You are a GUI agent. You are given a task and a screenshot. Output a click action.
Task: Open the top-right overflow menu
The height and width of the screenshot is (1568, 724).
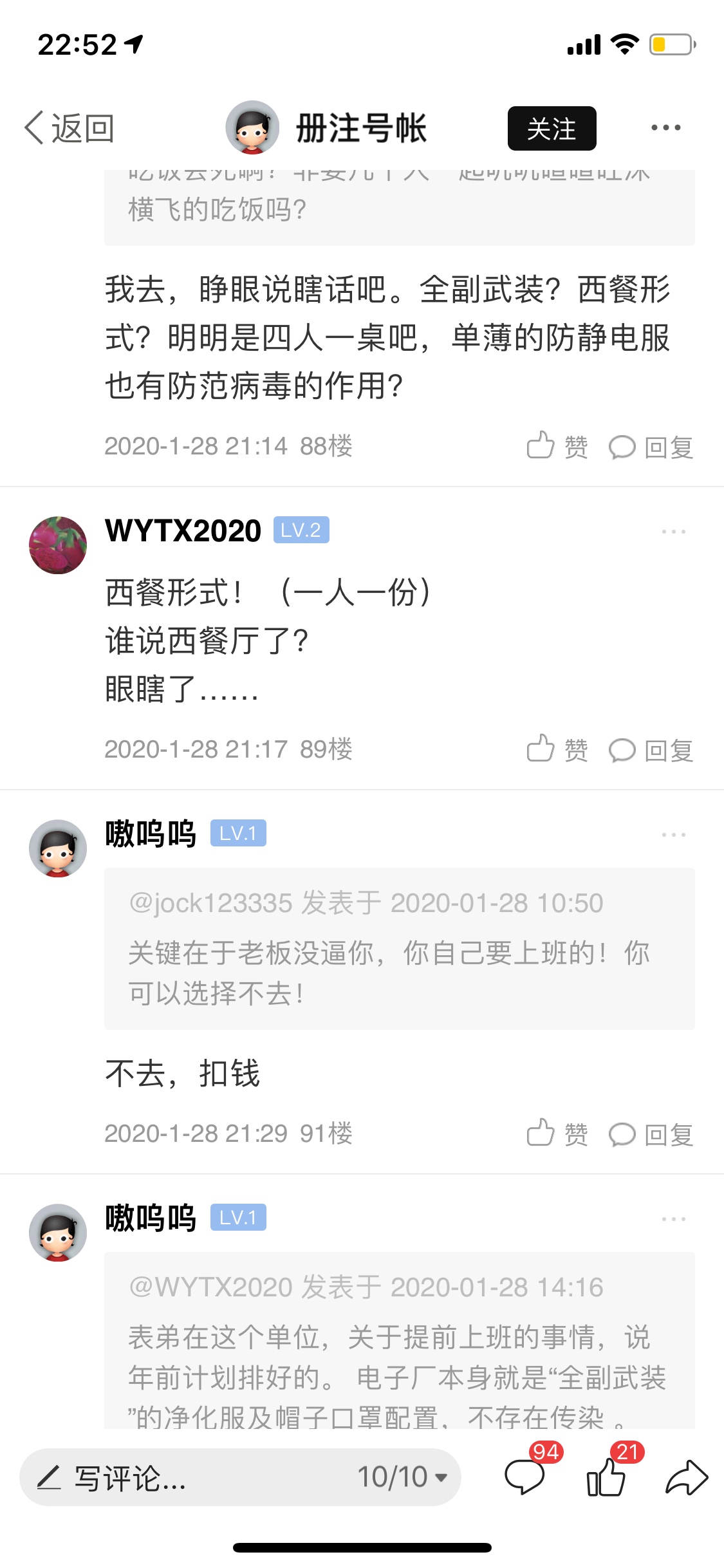[x=665, y=128]
